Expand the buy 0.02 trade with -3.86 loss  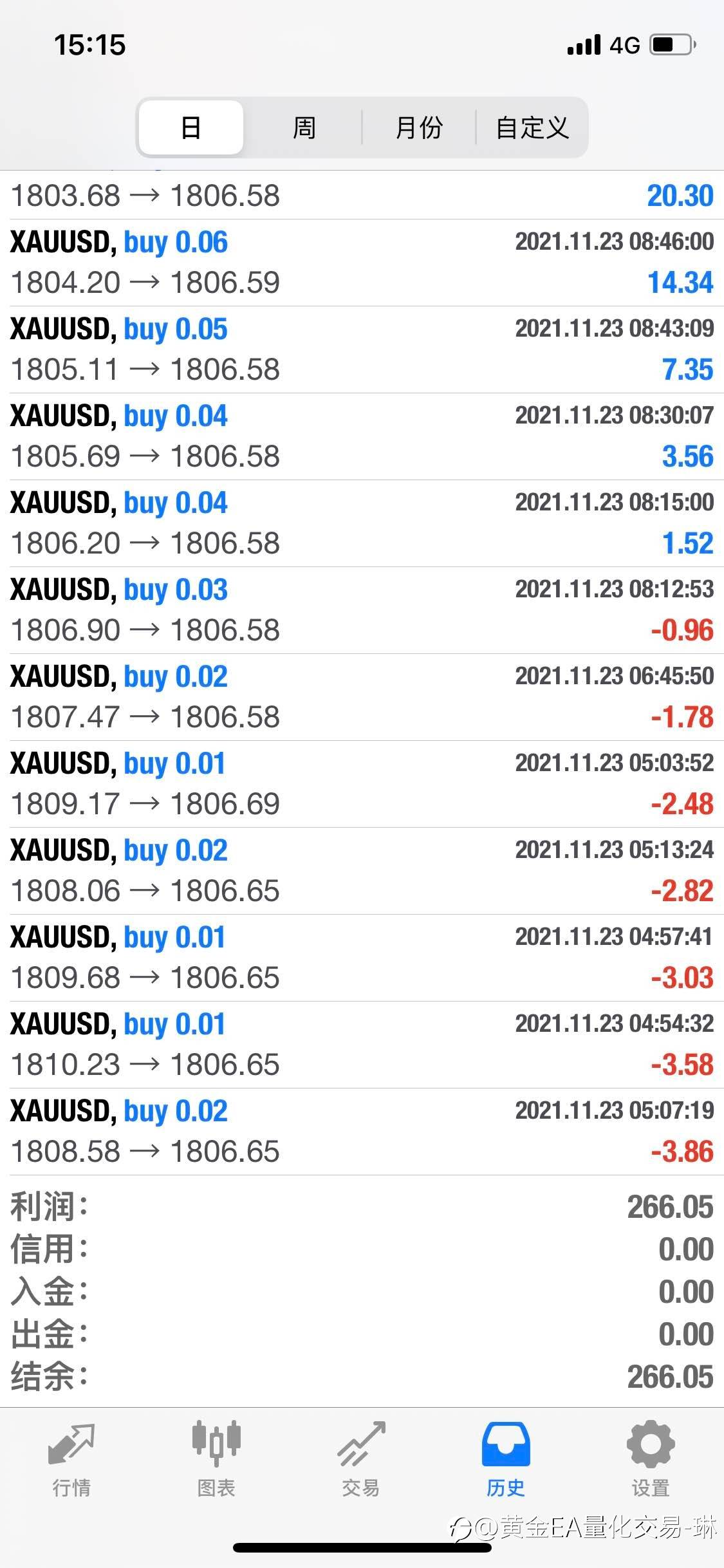click(362, 1132)
